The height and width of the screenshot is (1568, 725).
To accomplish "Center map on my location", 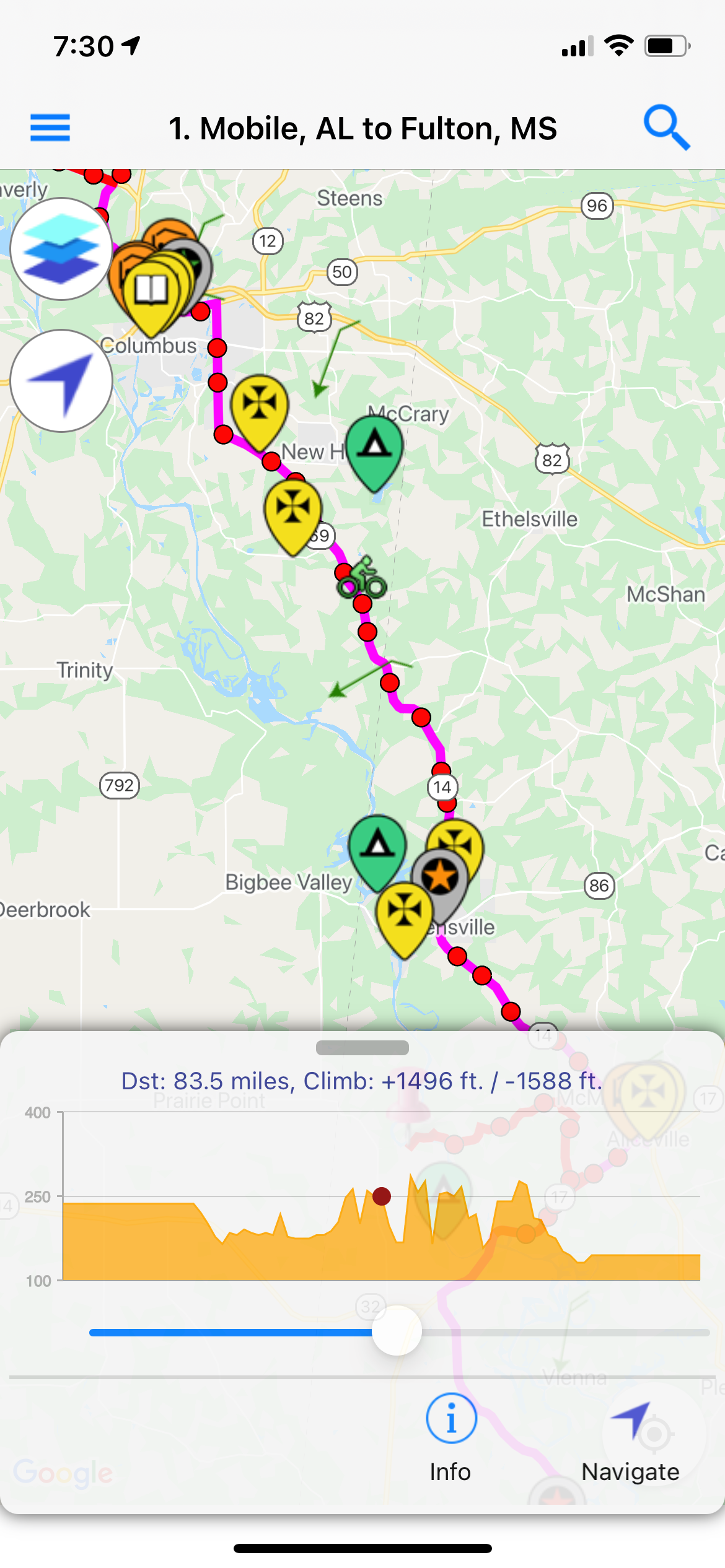I will point(61,381).
